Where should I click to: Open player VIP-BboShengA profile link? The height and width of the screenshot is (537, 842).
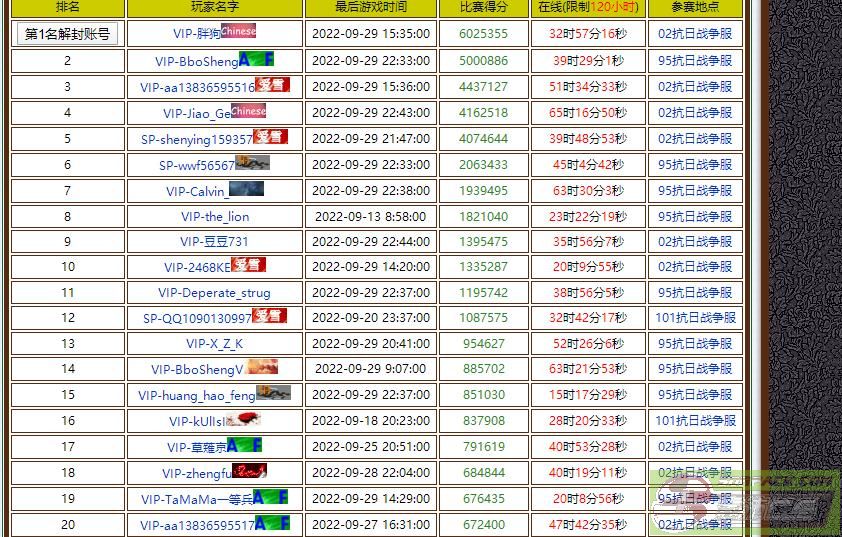pyautogui.click(x=196, y=61)
